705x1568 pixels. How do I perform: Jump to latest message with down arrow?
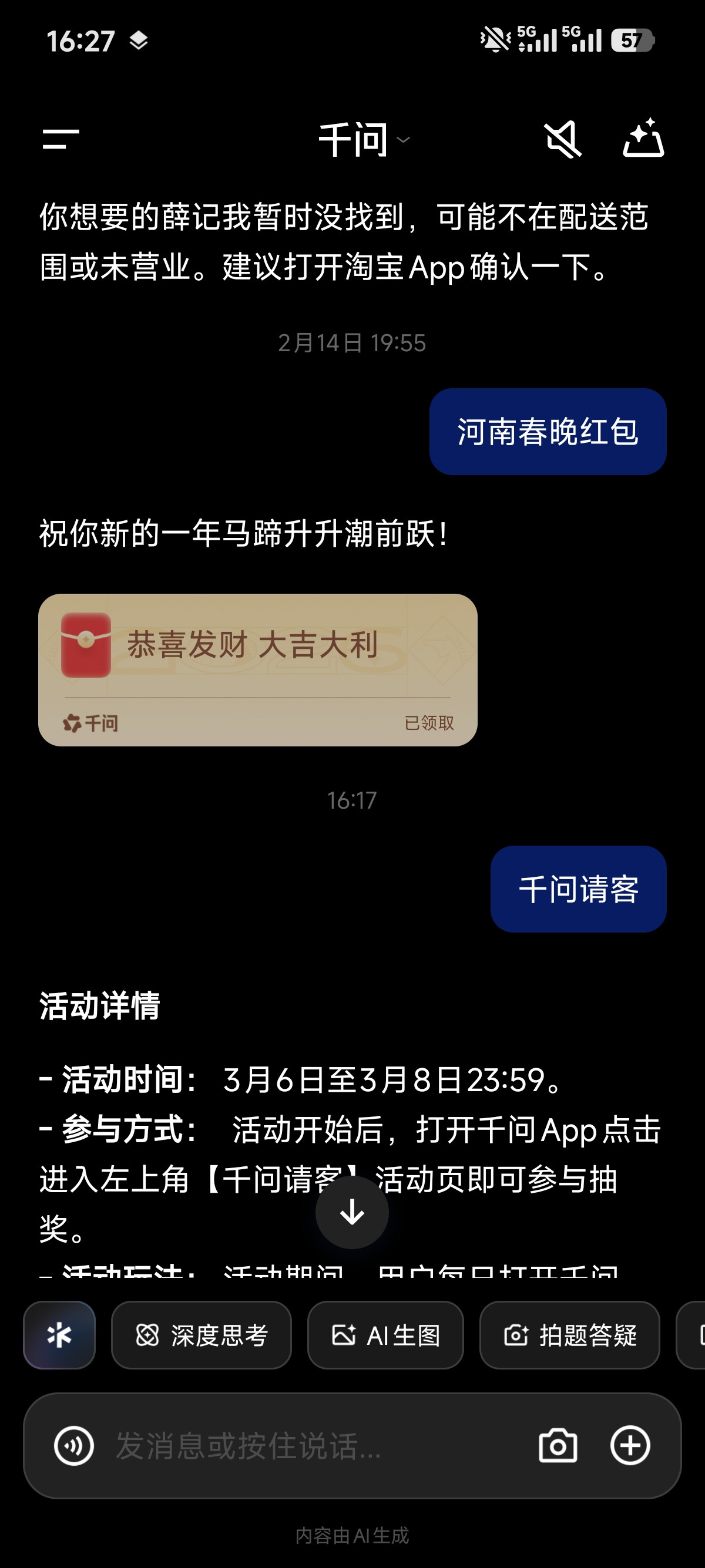point(352,1212)
